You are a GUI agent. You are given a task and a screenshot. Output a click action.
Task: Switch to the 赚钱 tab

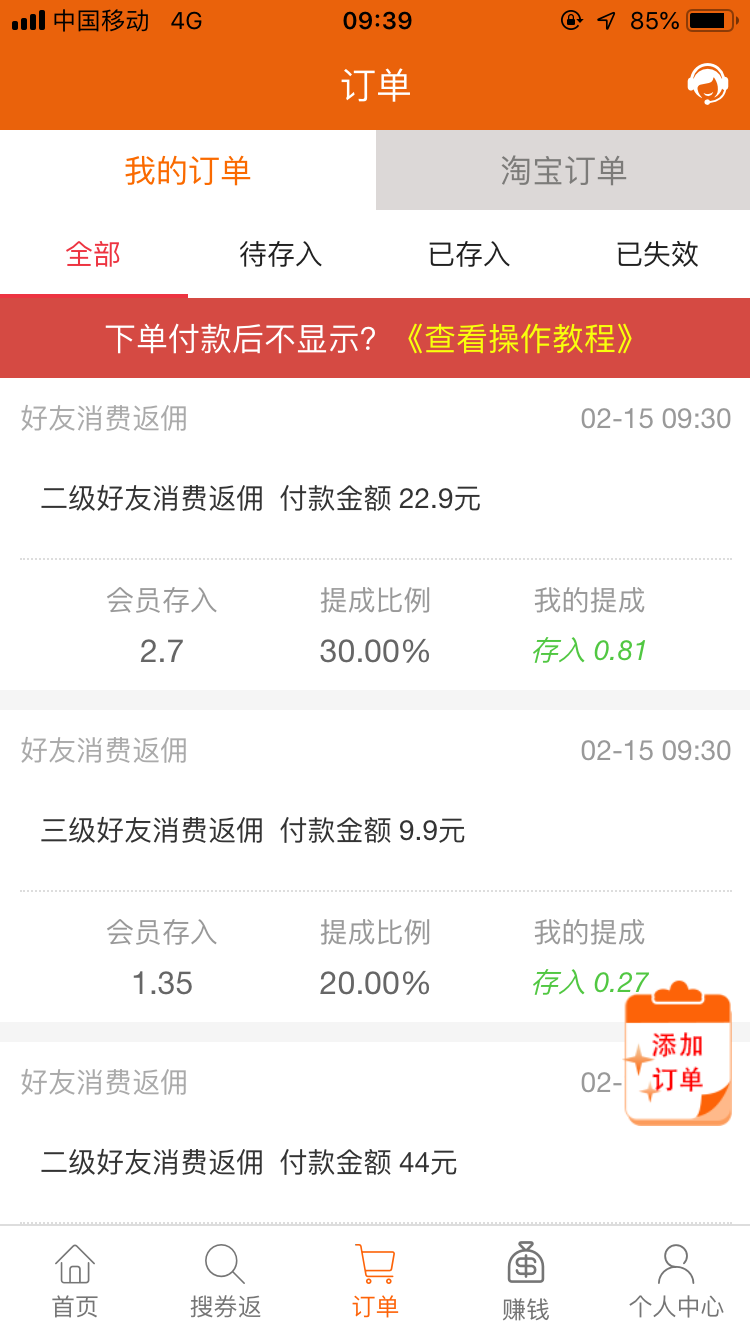(x=525, y=1280)
